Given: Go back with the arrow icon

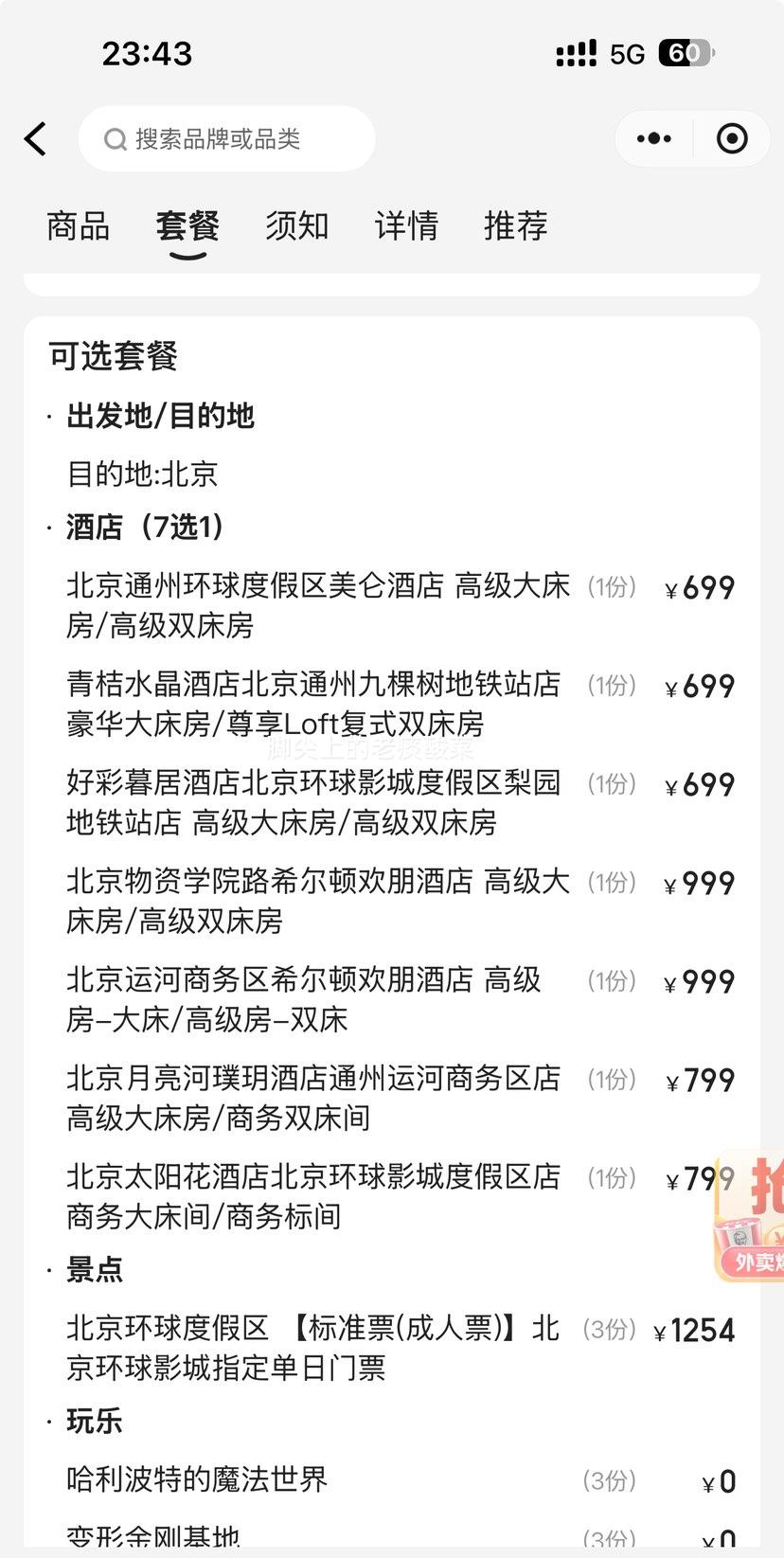Looking at the screenshot, I should click(x=36, y=139).
